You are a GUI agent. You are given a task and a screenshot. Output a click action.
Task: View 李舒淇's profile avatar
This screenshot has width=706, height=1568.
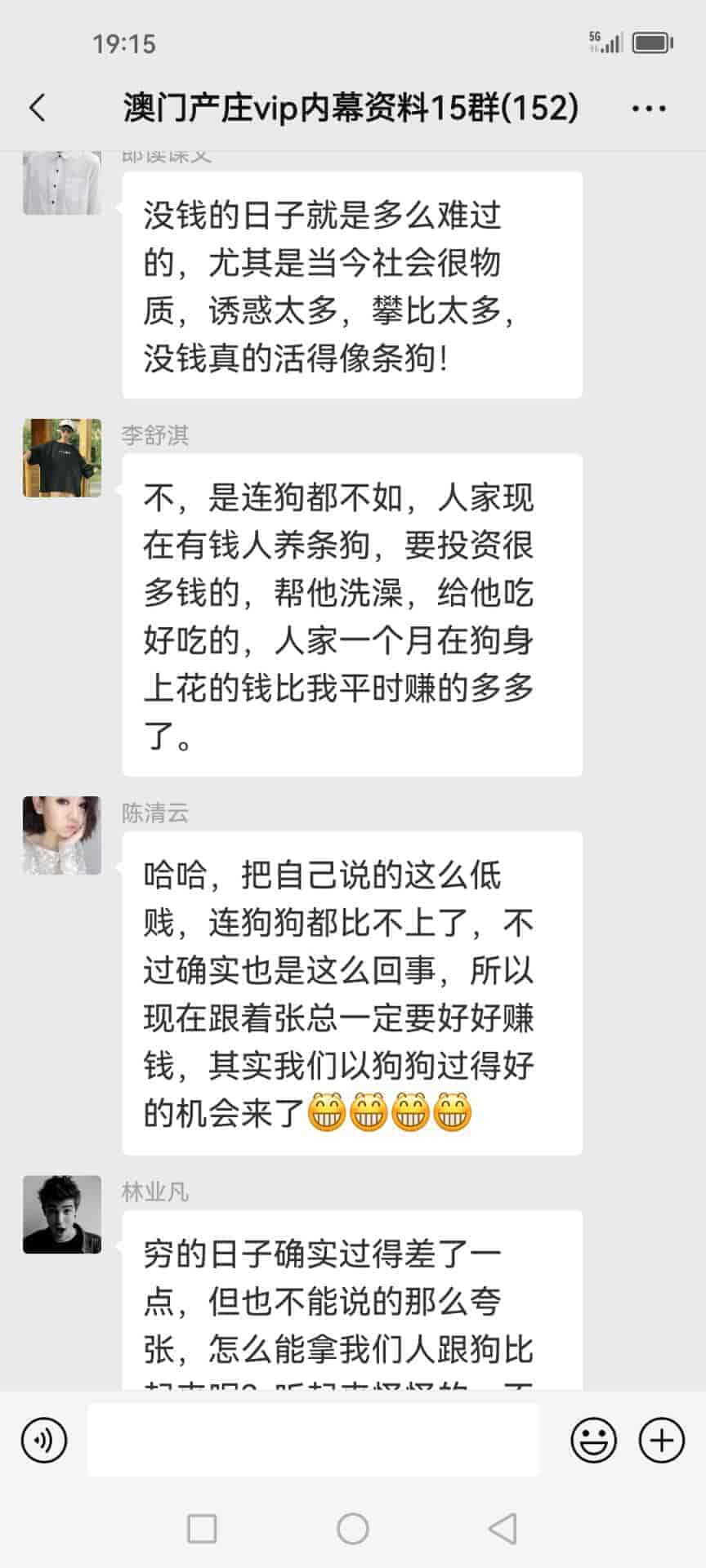point(62,458)
